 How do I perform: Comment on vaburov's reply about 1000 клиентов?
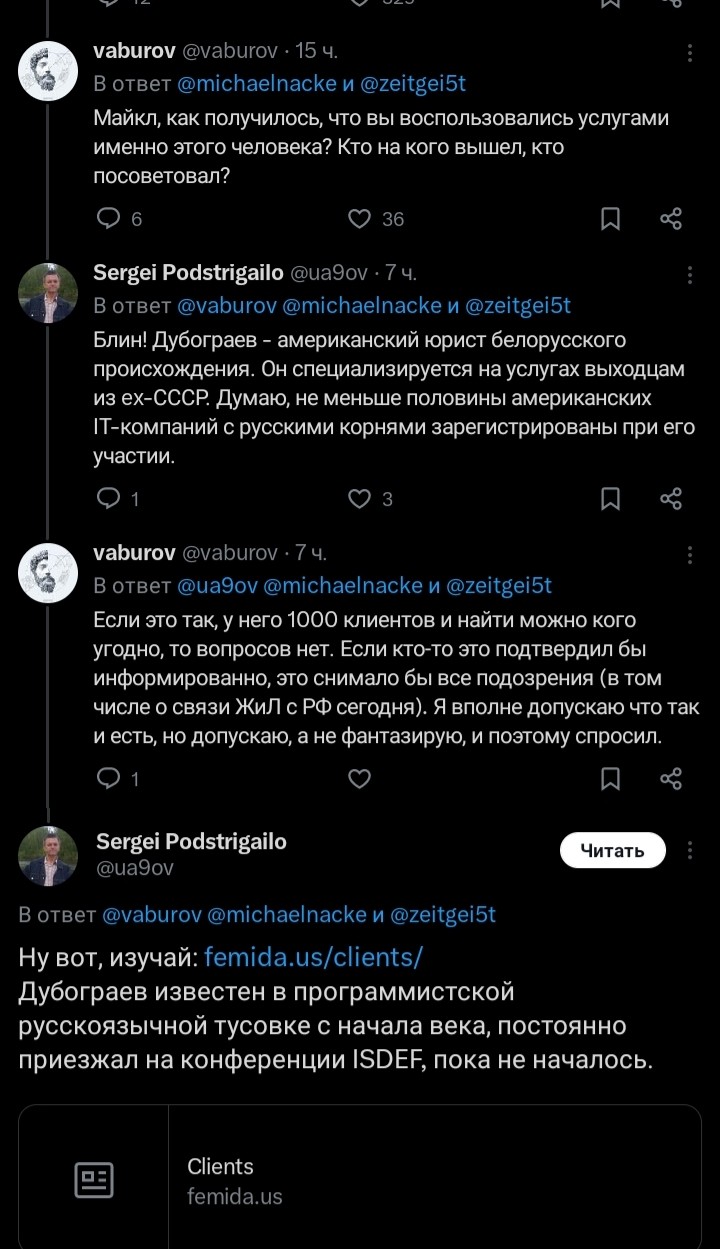pos(107,778)
